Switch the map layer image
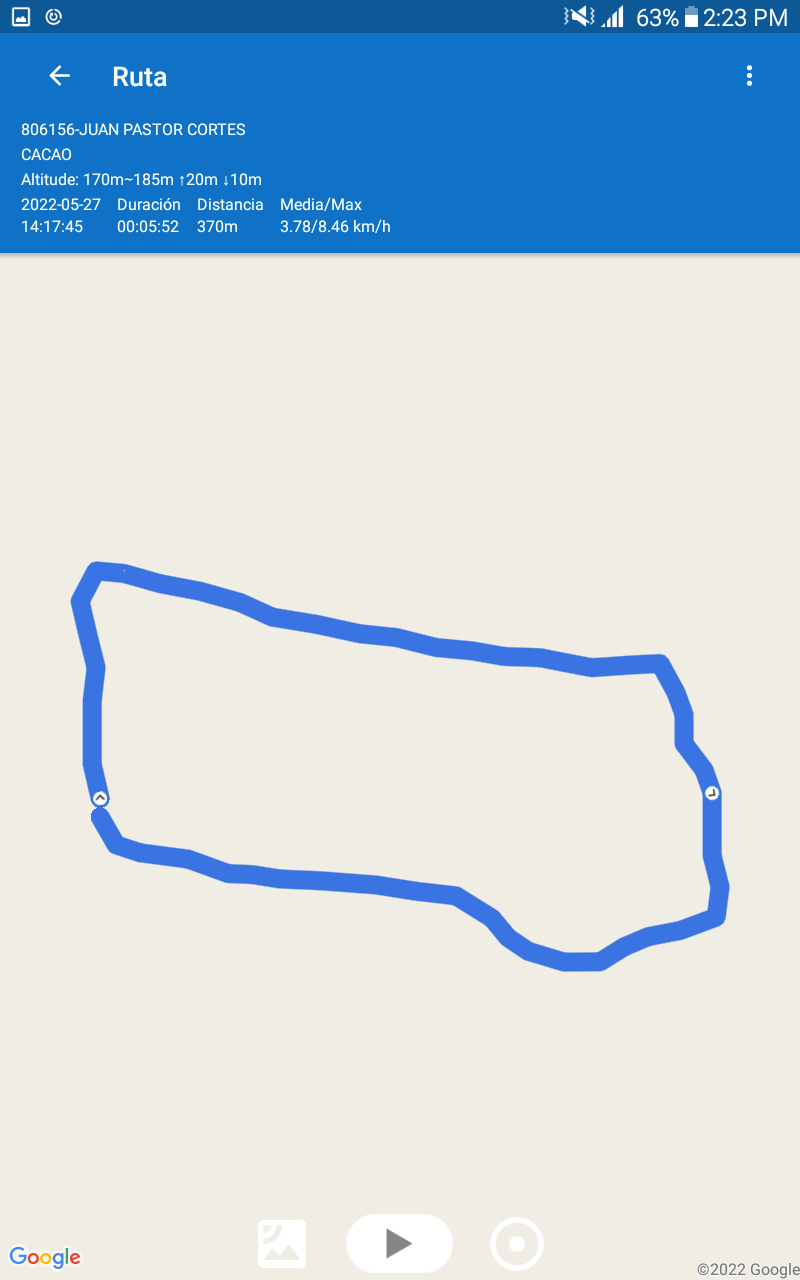The height and width of the screenshot is (1280, 800). pyautogui.click(x=282, y=1244)
